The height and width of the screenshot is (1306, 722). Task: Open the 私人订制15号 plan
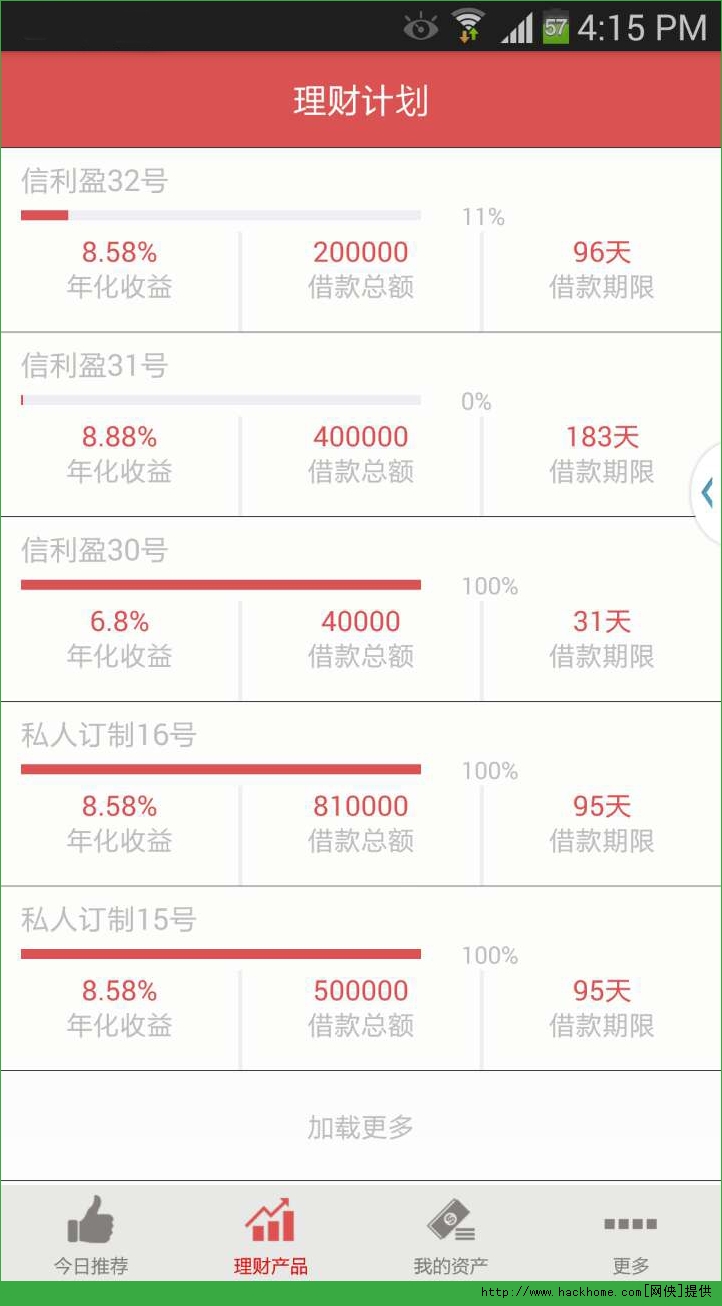pos(360,979)
